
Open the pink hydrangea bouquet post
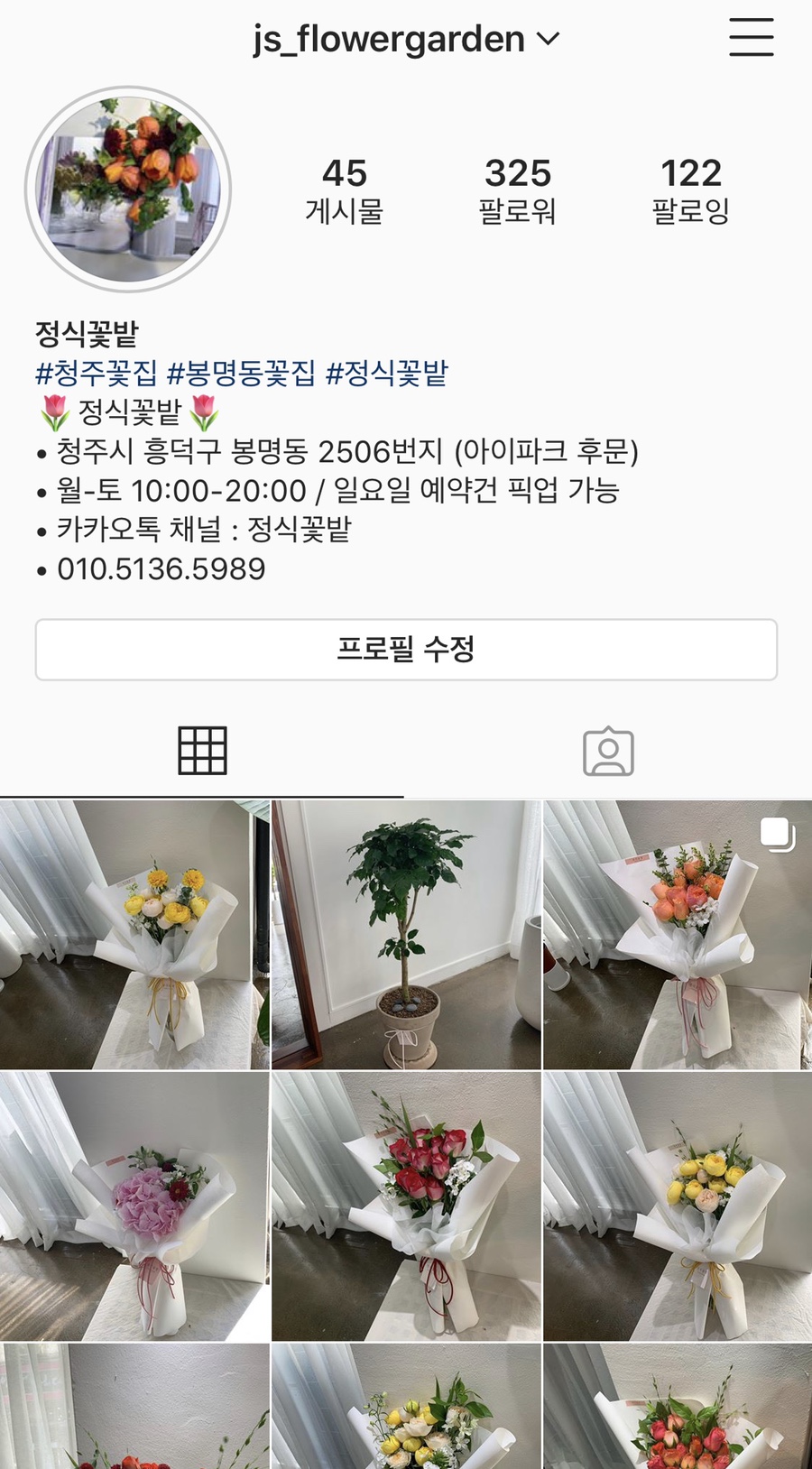[x=134, y=1206]
